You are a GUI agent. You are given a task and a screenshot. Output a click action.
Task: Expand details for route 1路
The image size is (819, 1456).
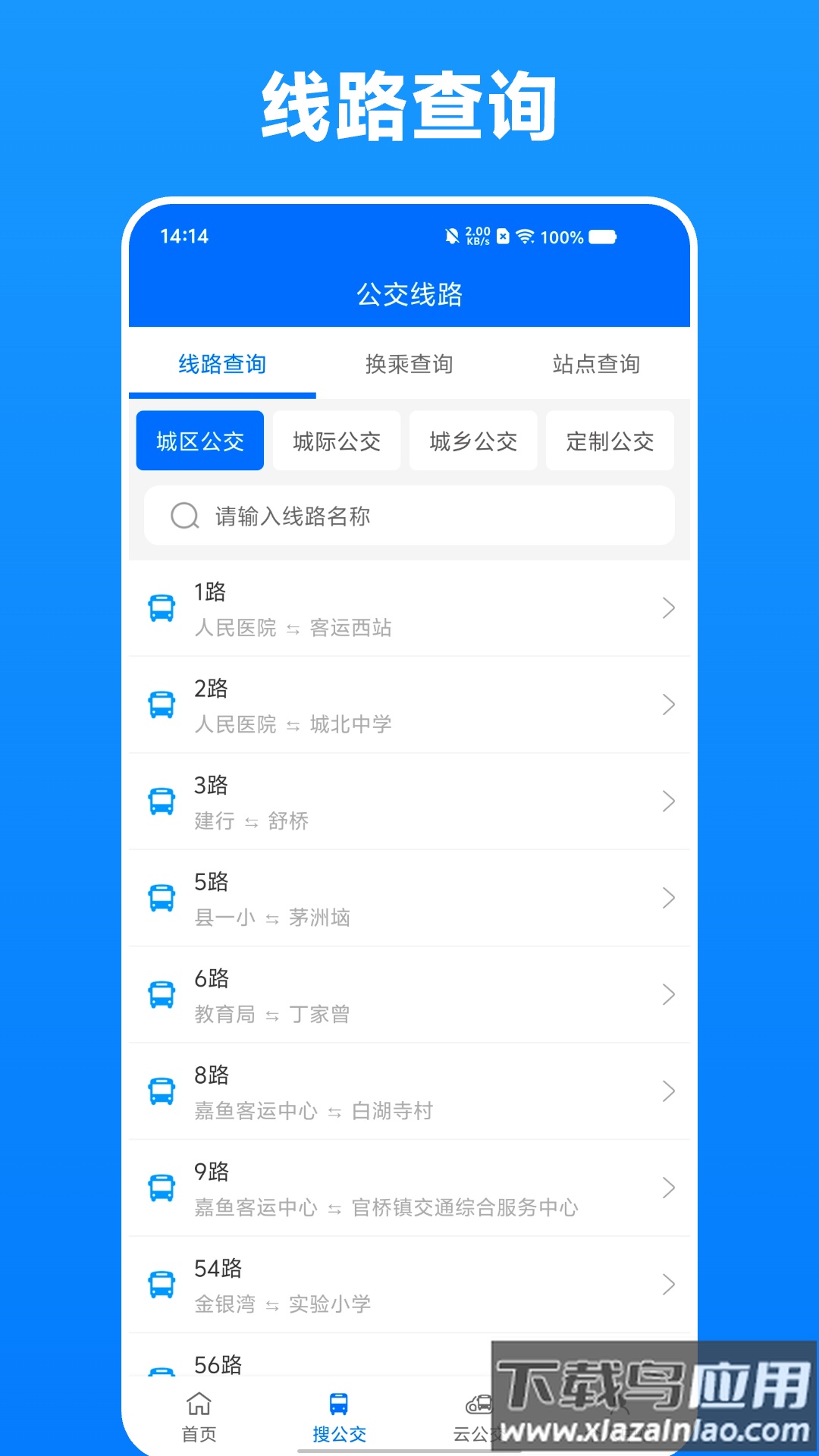coord(668,608)
